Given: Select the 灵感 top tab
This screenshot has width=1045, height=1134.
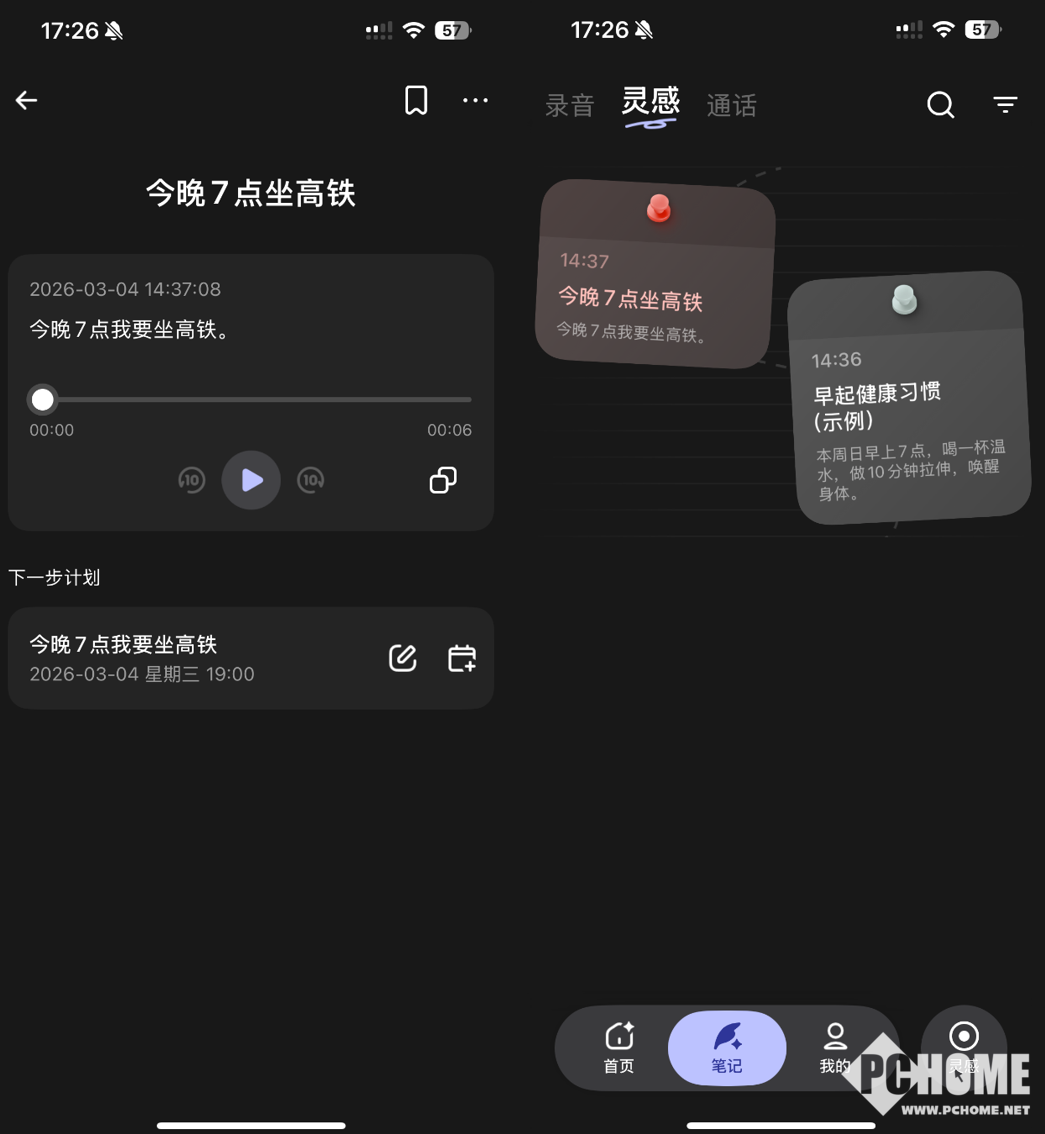Looking at the screenshot, I should pyautogui.click(x=650, y=103).
